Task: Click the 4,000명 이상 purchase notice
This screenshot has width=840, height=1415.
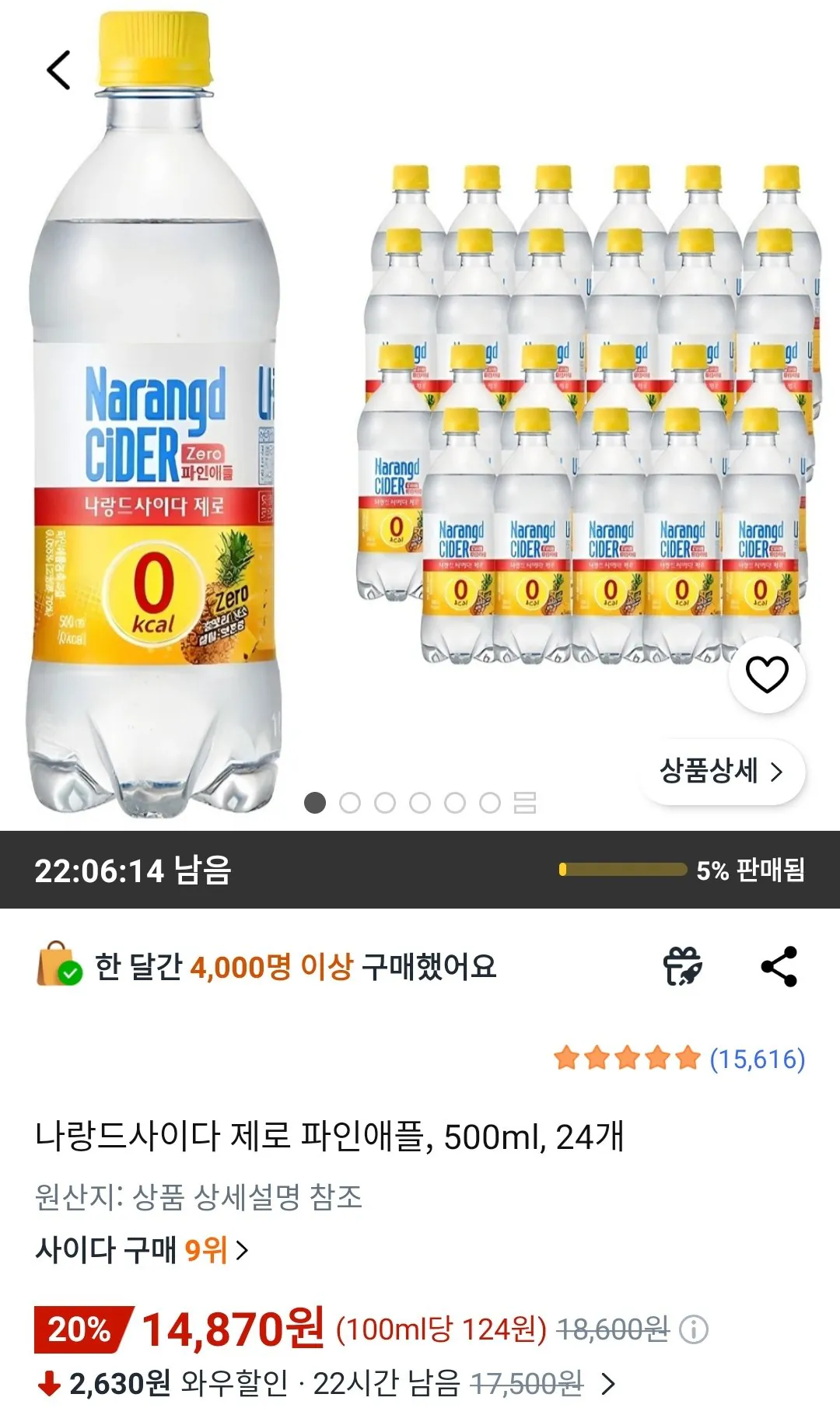Action: (x=311, y=965)
